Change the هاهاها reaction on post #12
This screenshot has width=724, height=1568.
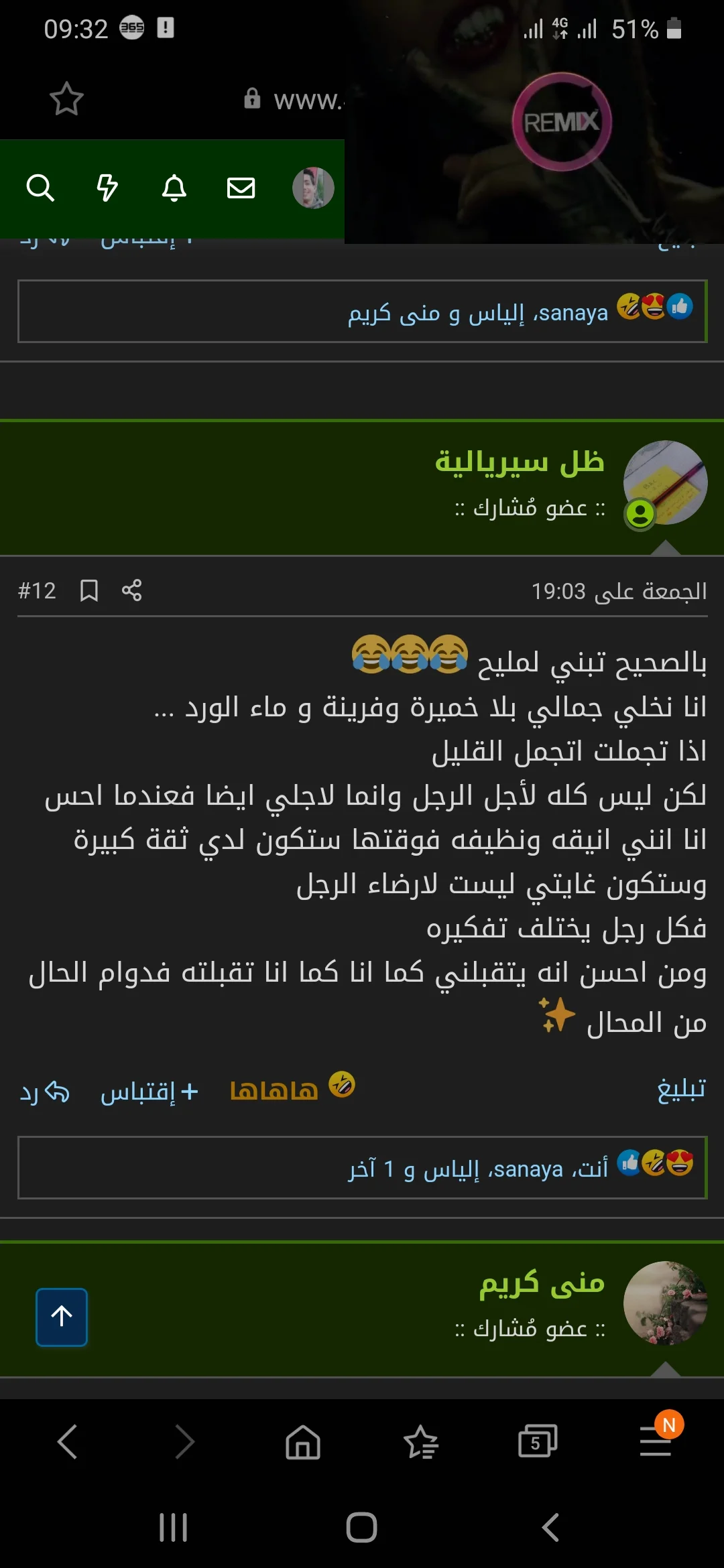pos(292,1090)
